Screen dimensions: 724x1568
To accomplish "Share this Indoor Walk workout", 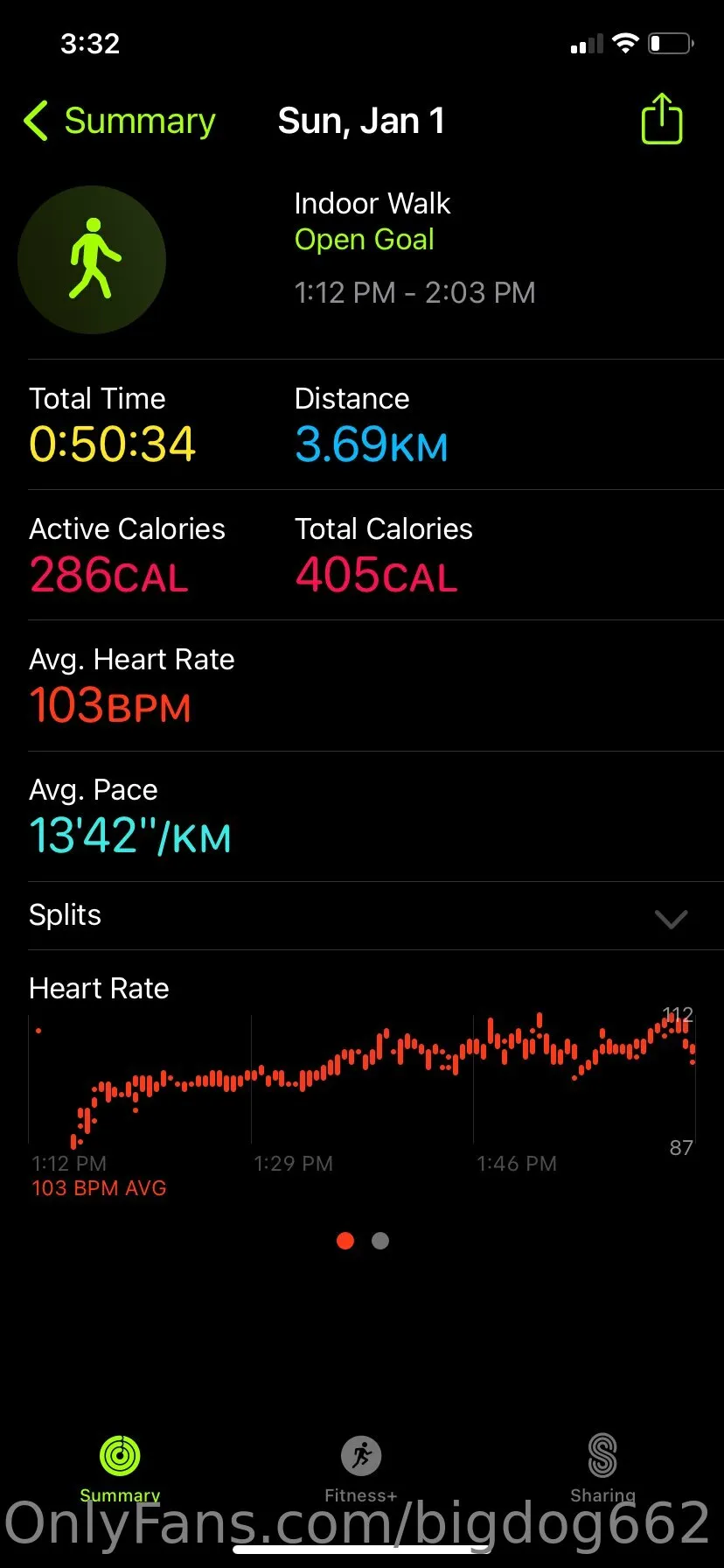I will [661, 119].
